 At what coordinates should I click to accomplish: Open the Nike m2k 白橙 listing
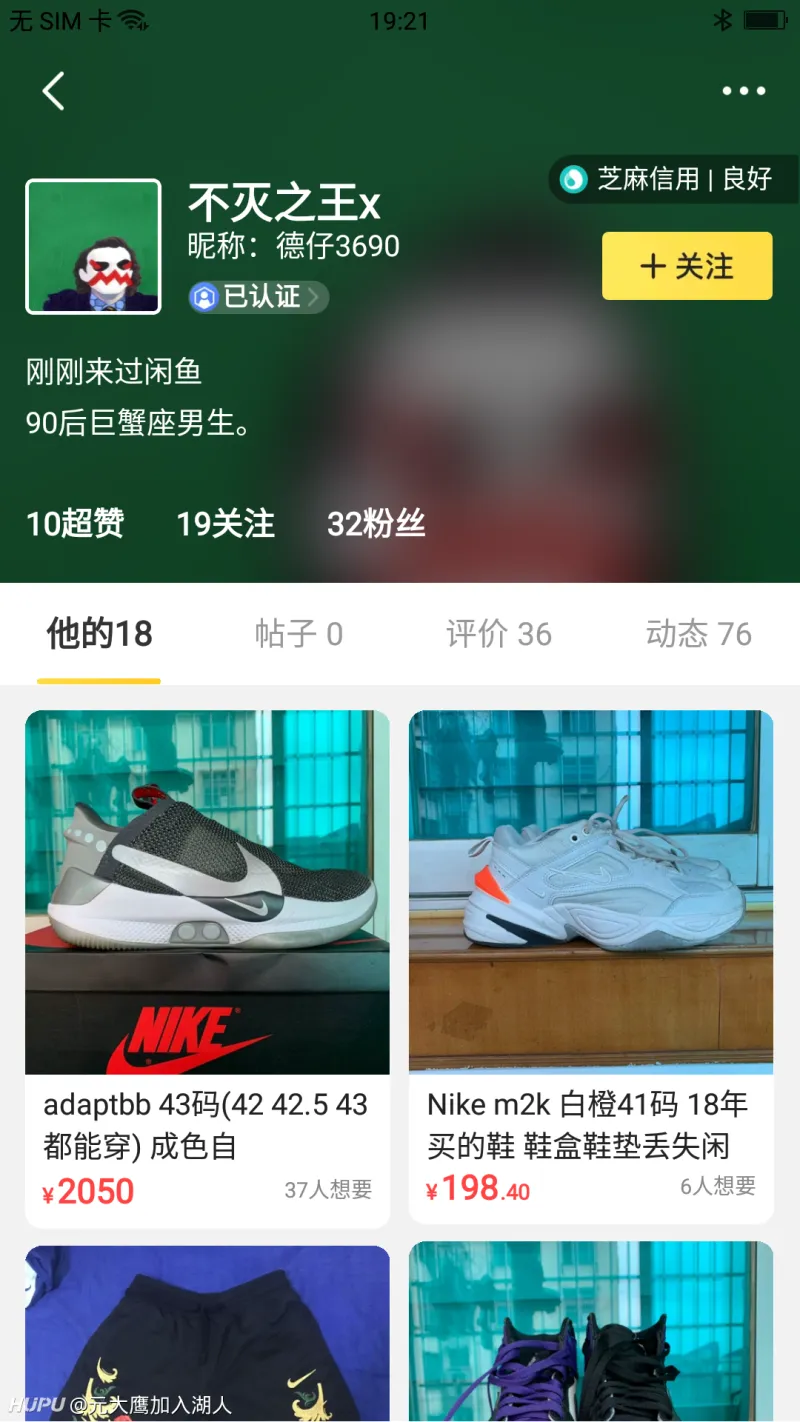591,967
